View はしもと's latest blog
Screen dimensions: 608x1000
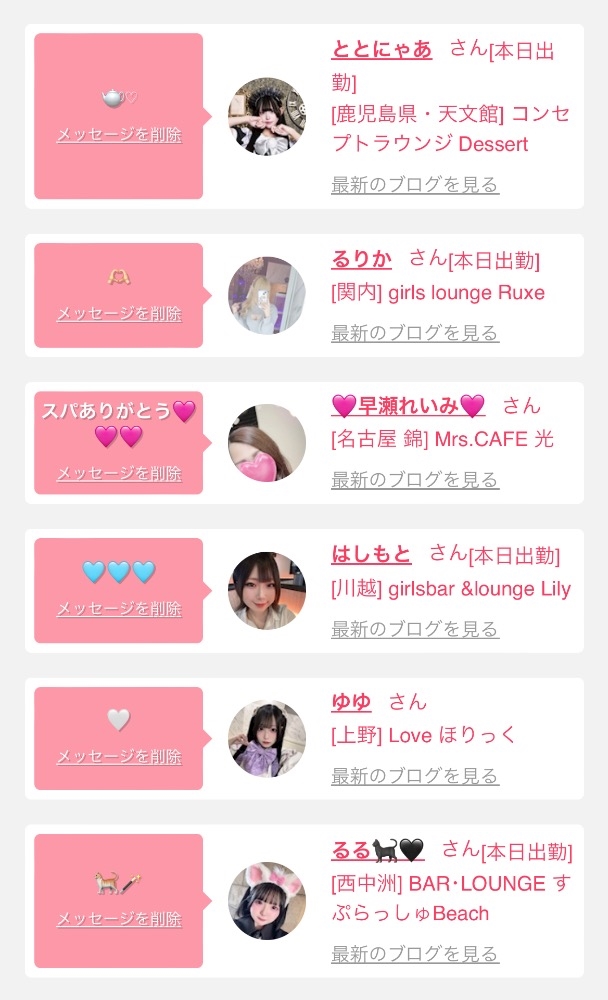pos(414,629)
